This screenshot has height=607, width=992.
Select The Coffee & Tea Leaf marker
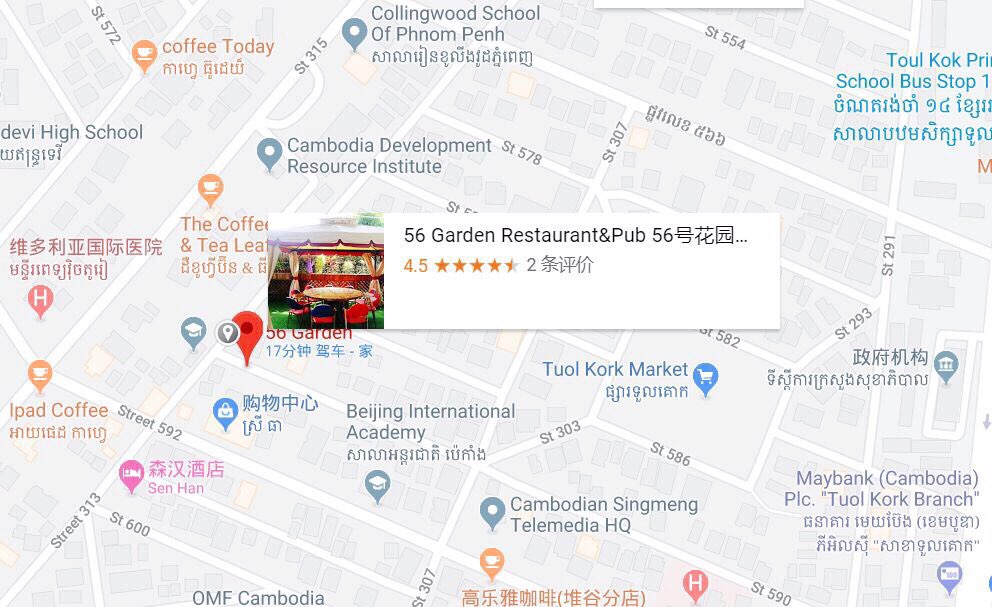pyautogui.click(x=210, y=189)
